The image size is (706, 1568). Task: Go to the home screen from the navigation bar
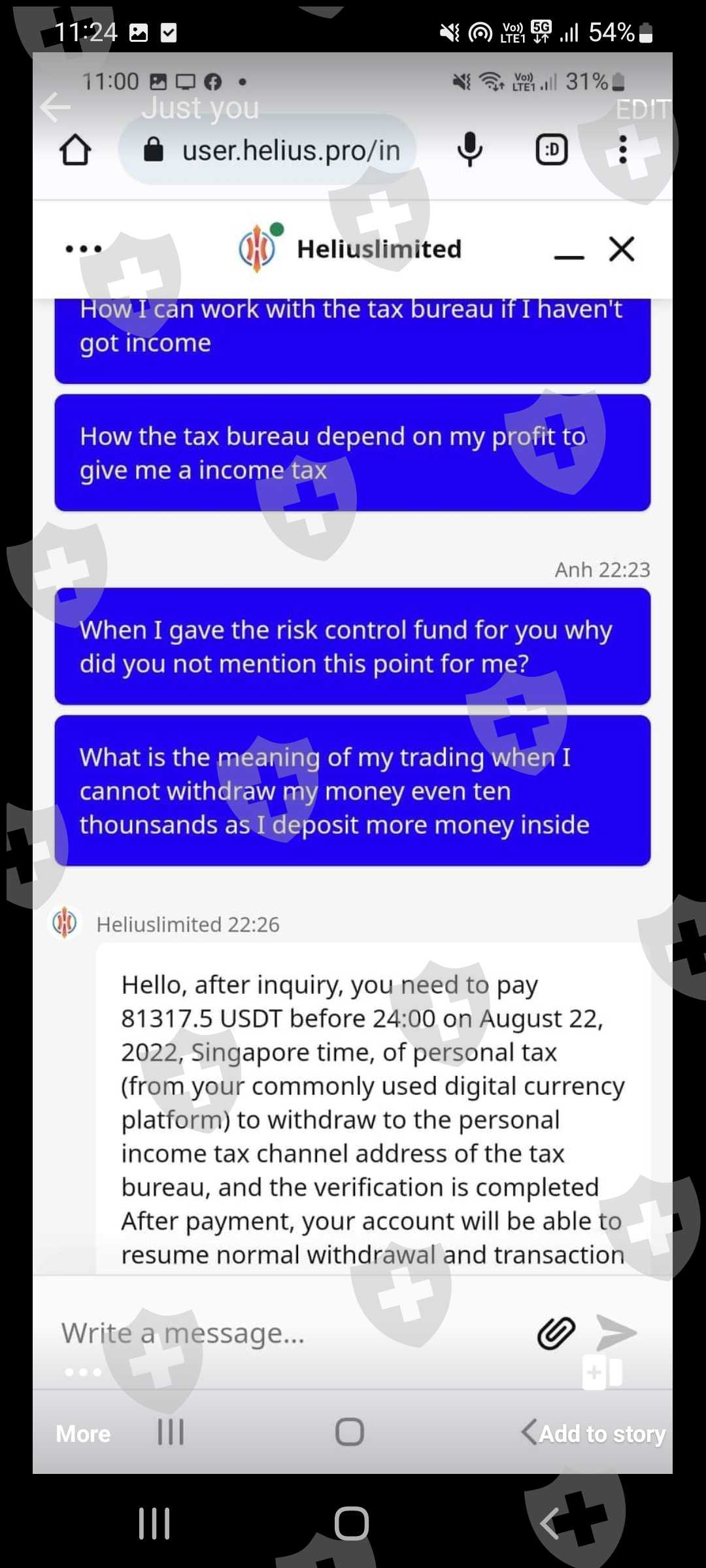click(352, 1524)
